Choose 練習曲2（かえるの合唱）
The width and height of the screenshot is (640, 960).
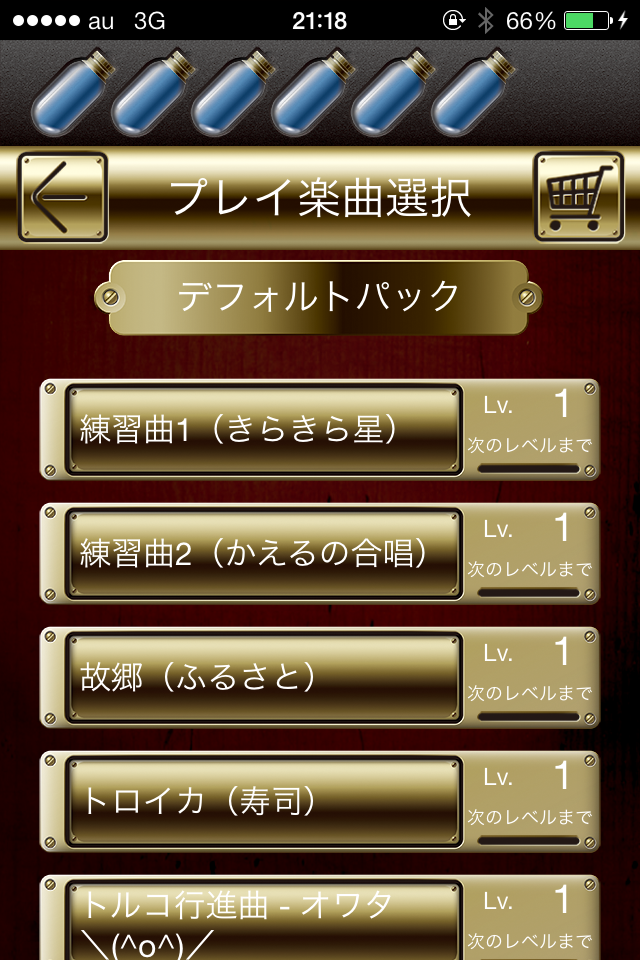click(x=263, y=554)
